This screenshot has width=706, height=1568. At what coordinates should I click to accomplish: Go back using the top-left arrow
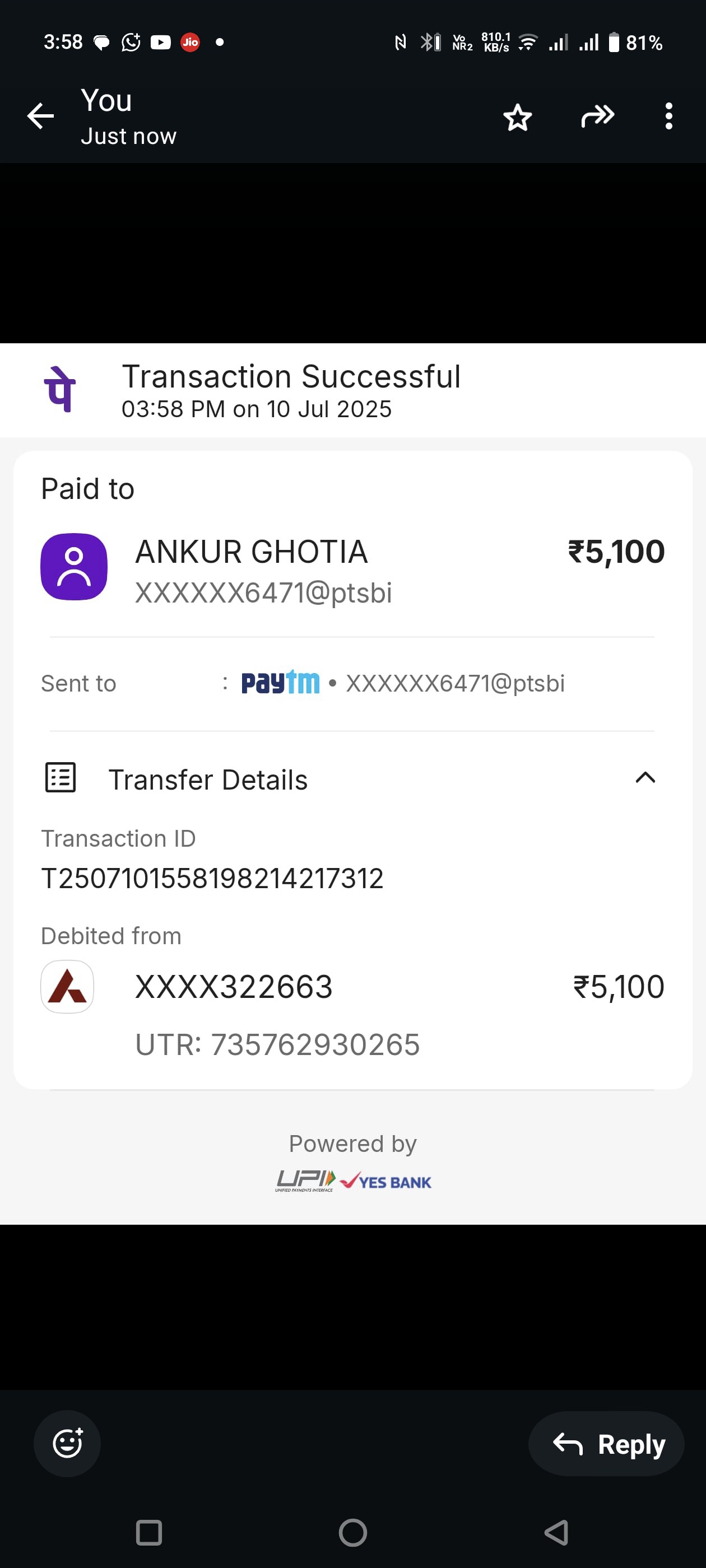(40, 116)
